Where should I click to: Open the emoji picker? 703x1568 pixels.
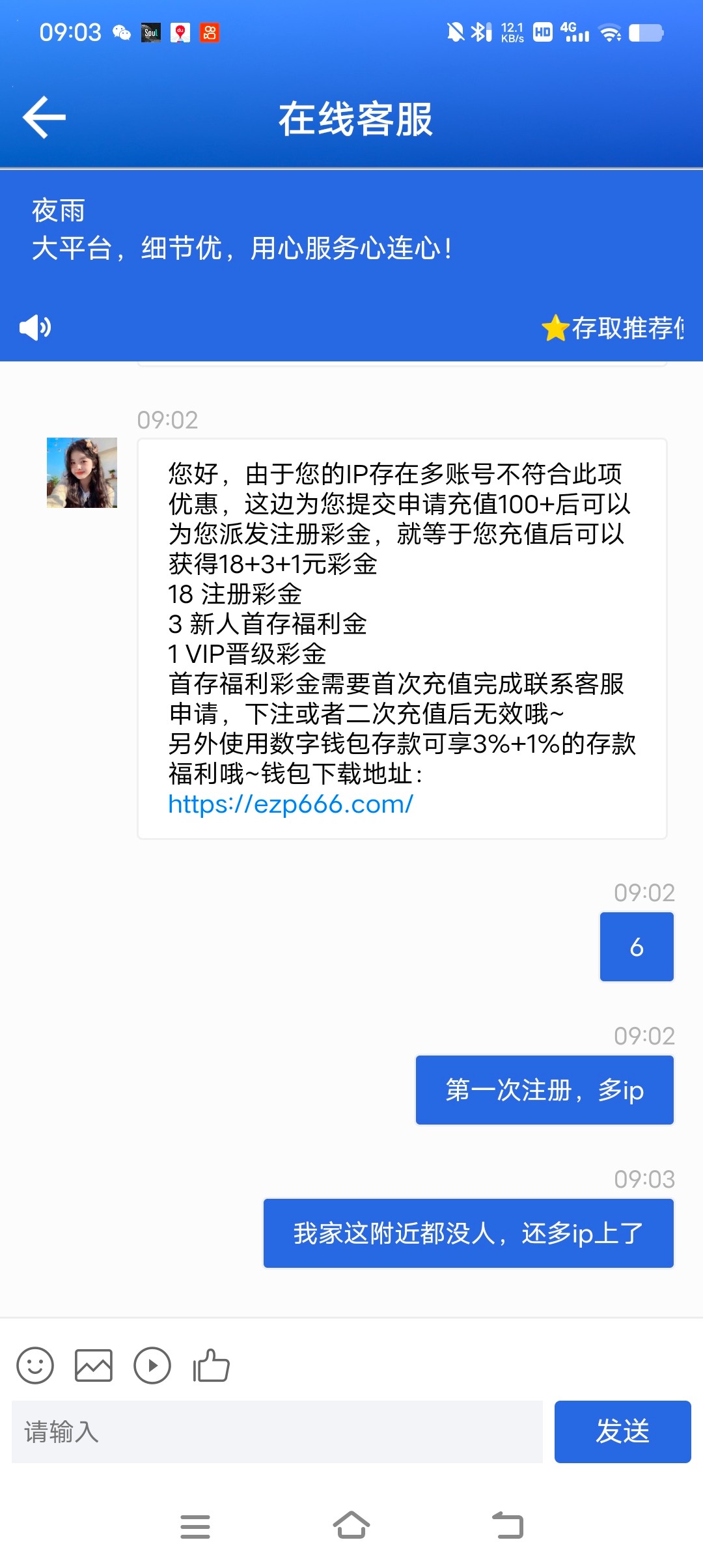click(x=35, y=1365)
